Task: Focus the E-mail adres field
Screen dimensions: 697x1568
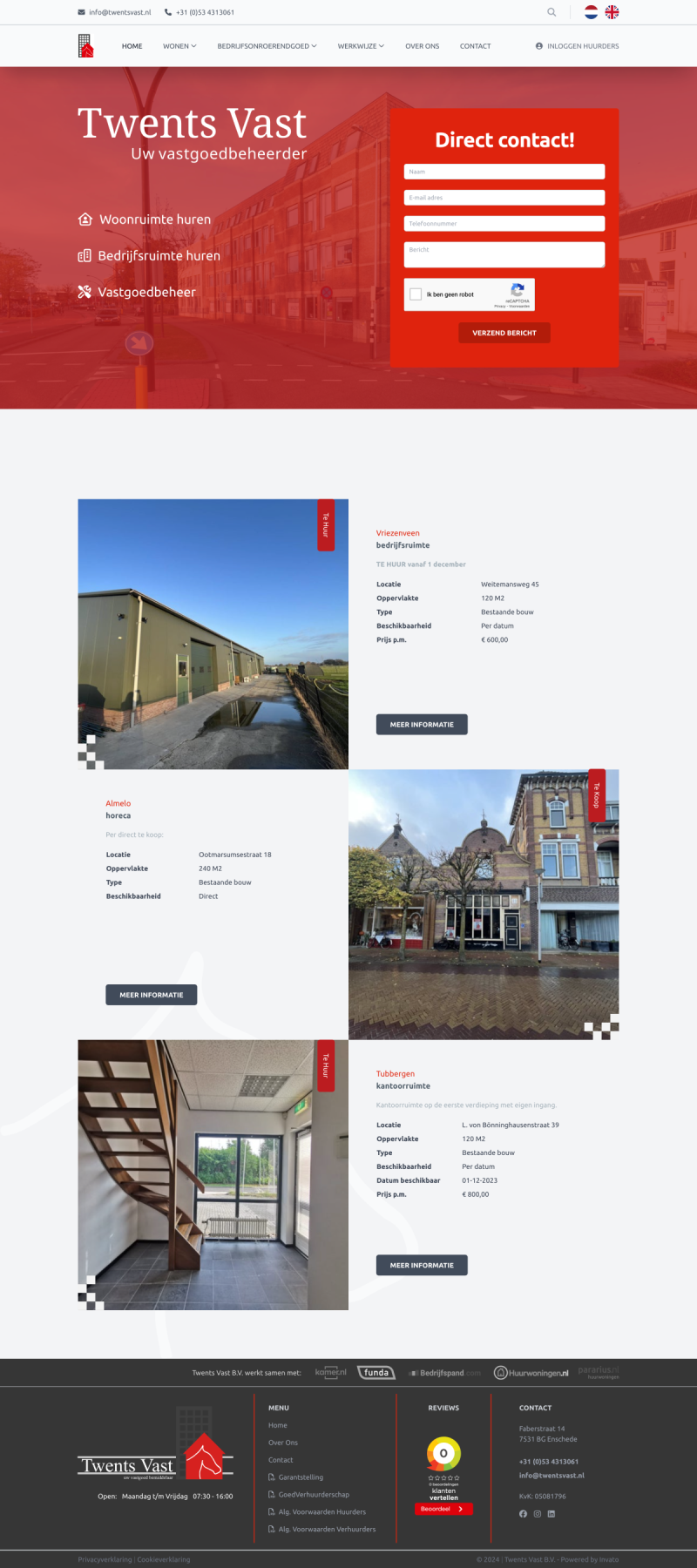Action: point(504,198)
